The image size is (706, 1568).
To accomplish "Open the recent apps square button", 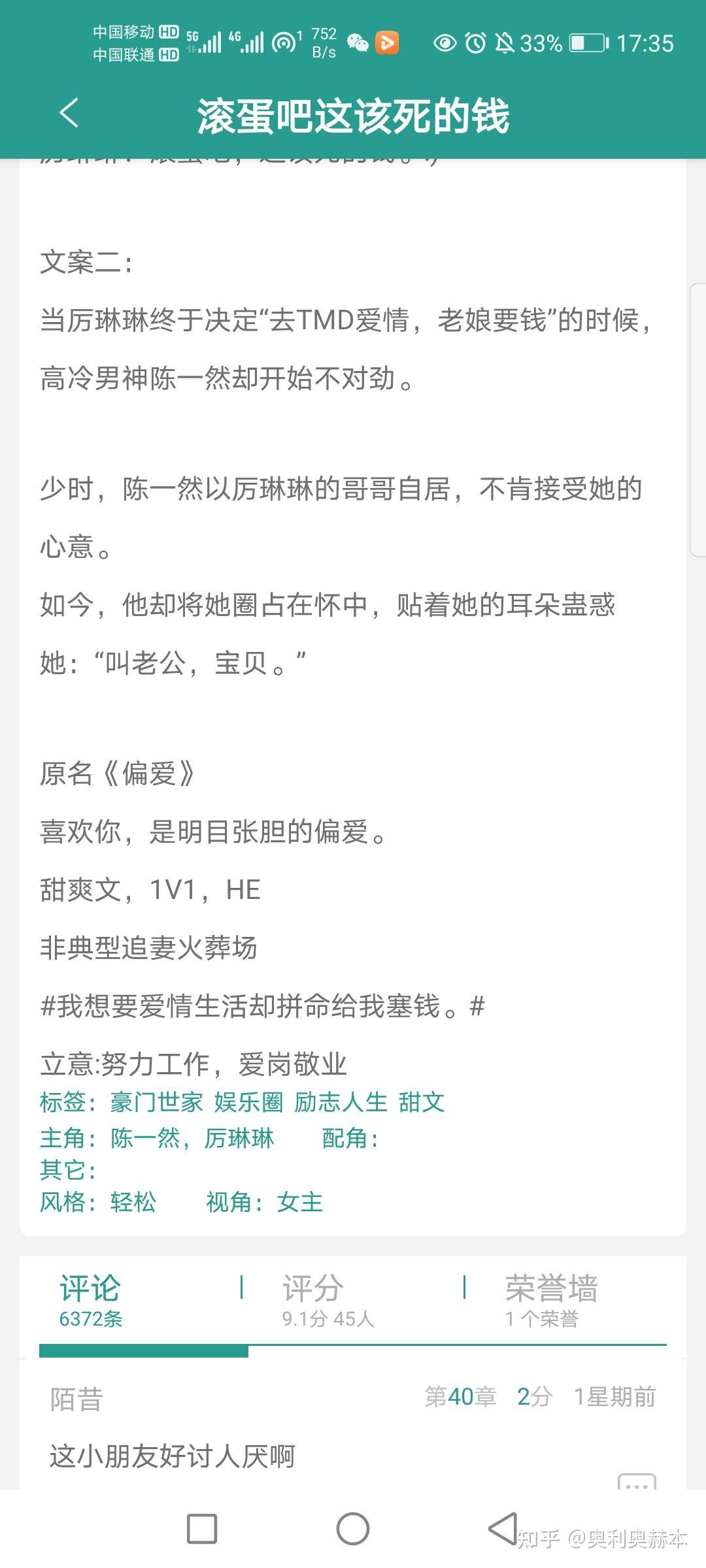I will tap(202, 1529).
